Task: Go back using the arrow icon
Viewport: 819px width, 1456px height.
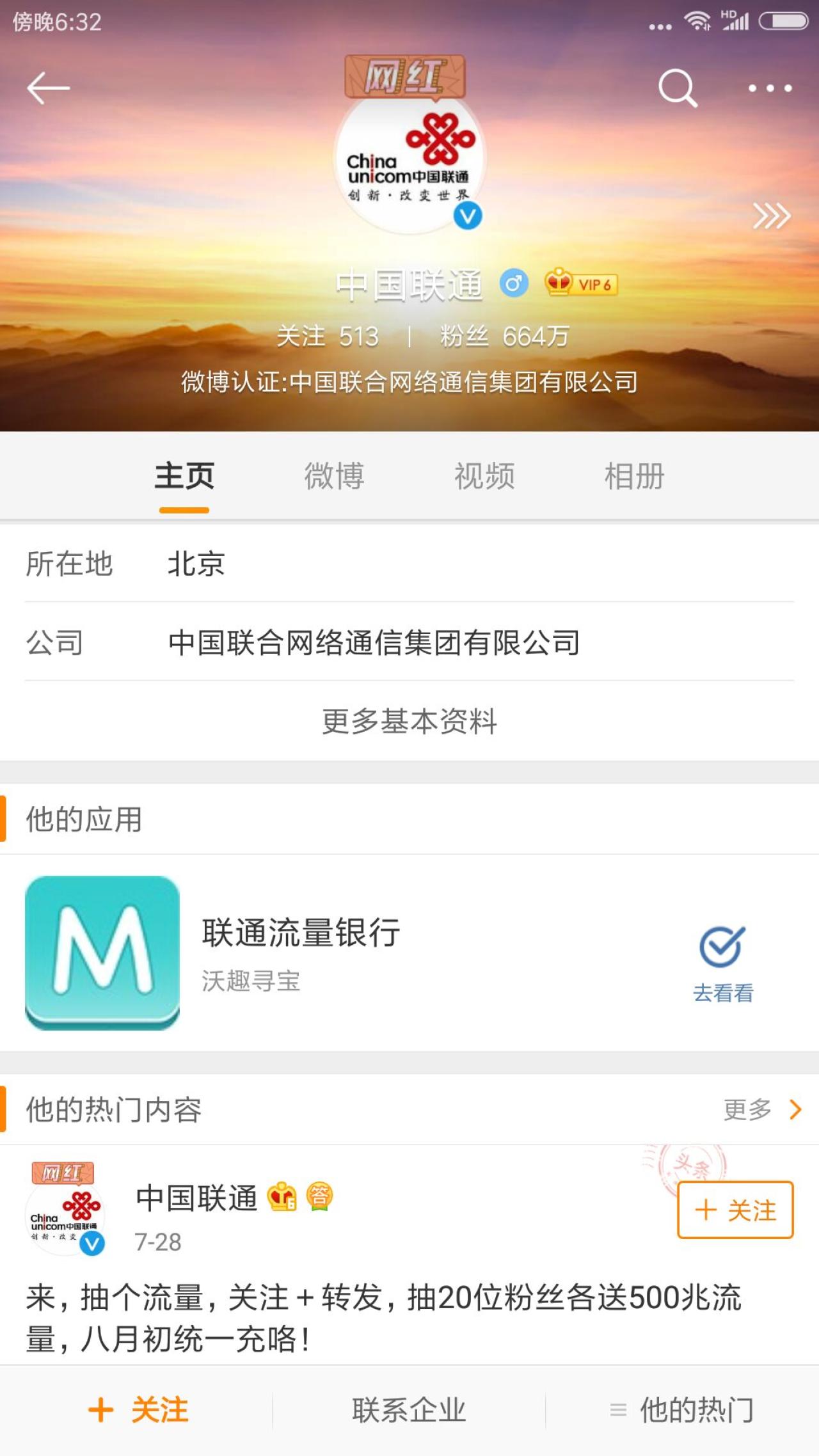Action: pyautogui.click(x=48, y=88)
